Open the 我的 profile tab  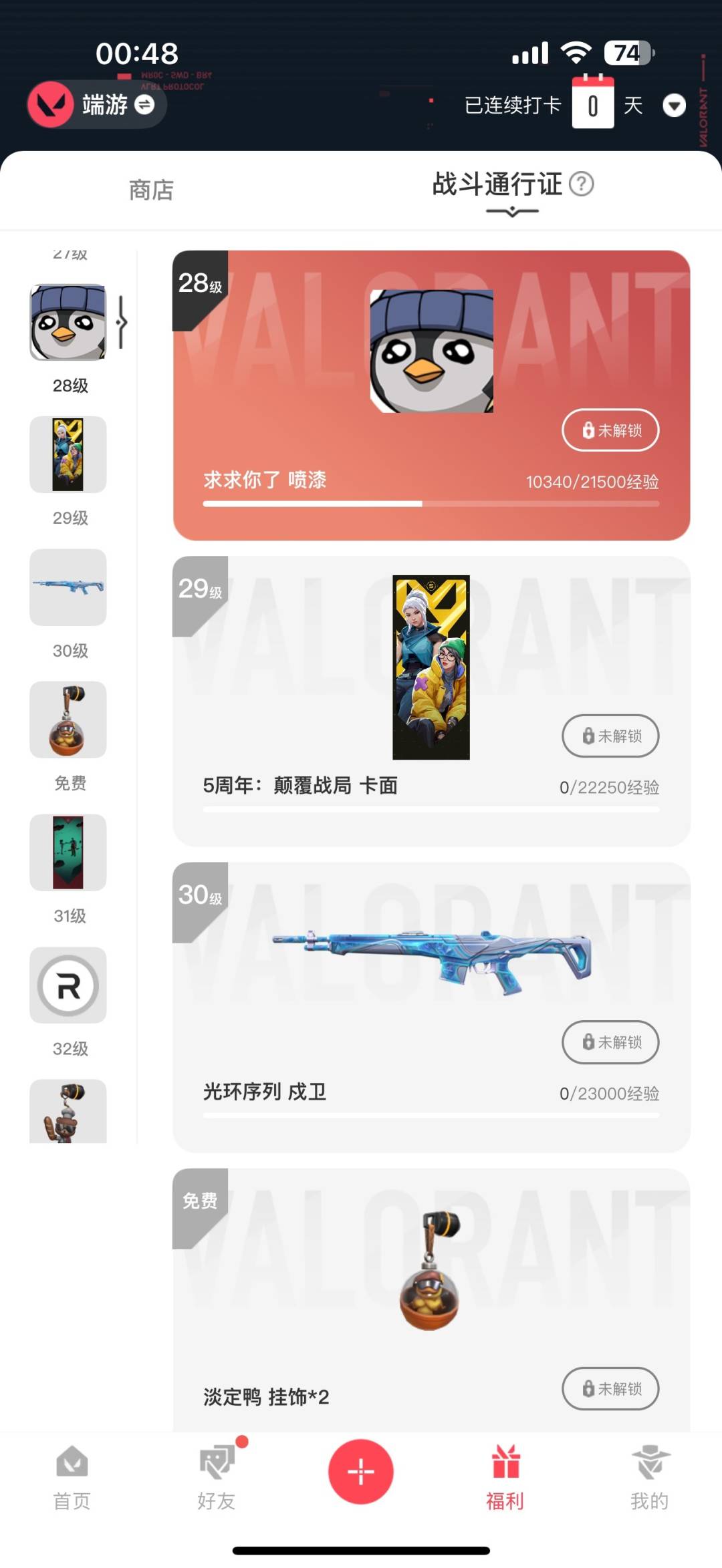tap(650, 1477)
